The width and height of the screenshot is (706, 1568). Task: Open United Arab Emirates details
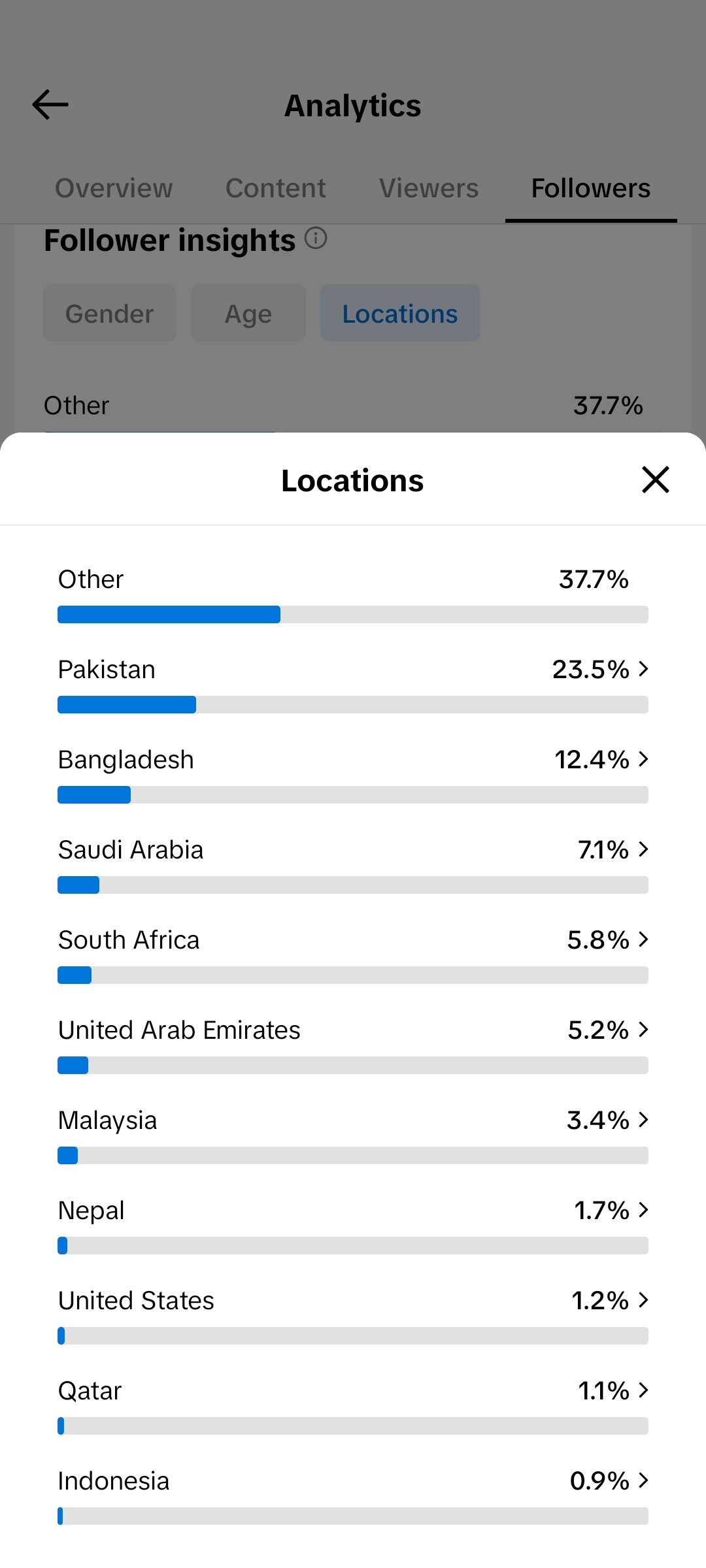click(353, 1045)
